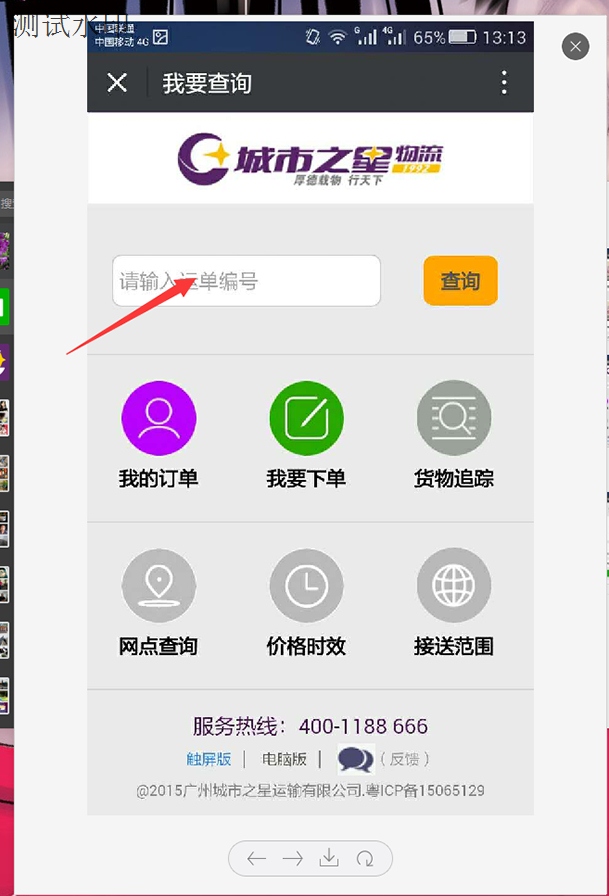Go to the previous image
The height and width of the screenshot is (896, 609).
257,858
